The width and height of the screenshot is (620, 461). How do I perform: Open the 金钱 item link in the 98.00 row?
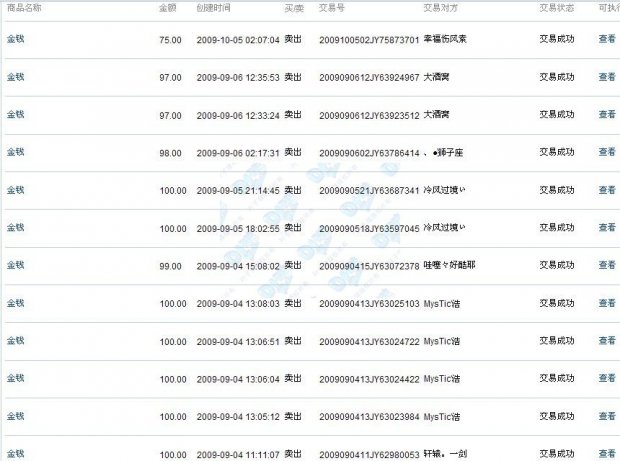[x=15, y=152]
